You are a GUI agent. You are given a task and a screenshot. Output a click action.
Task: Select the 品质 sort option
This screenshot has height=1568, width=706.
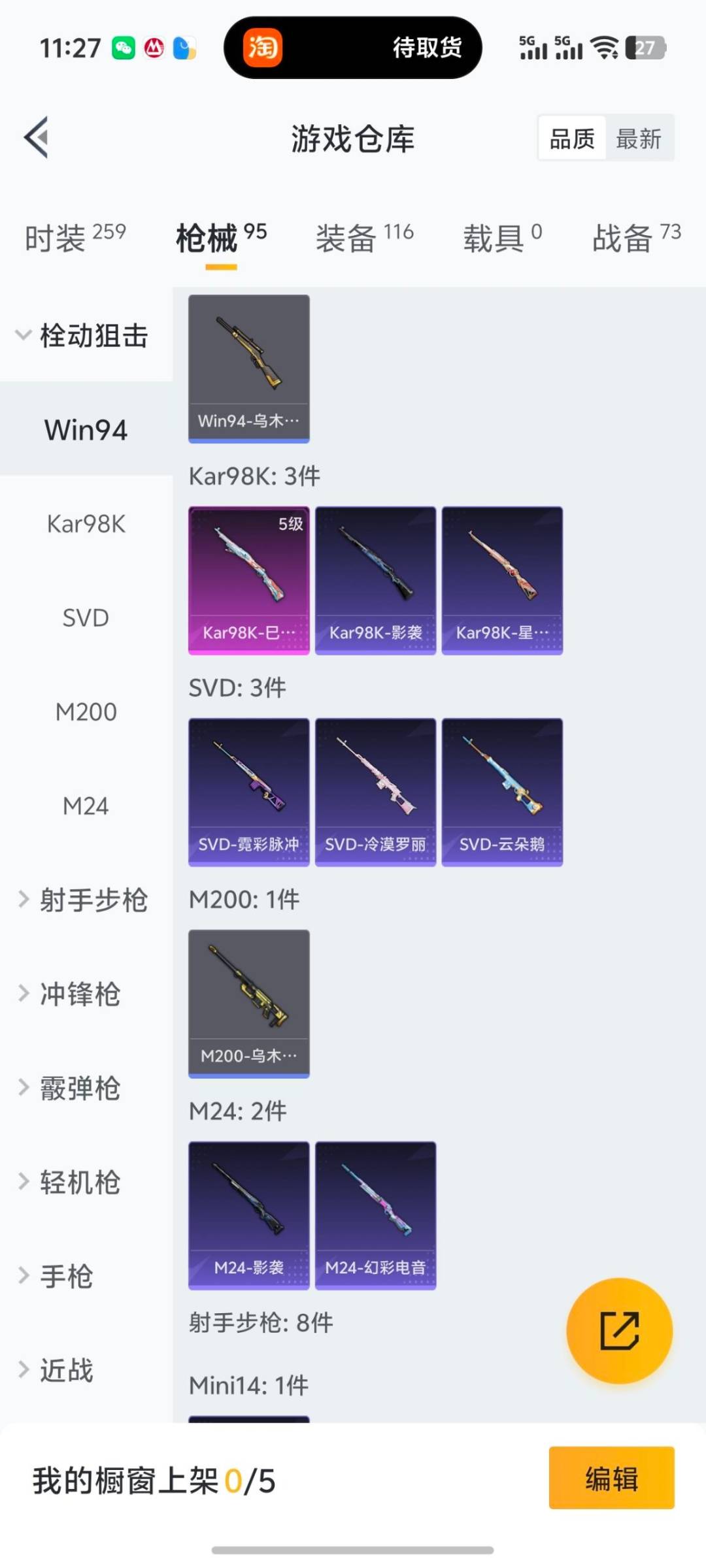(x=571, y=138)
